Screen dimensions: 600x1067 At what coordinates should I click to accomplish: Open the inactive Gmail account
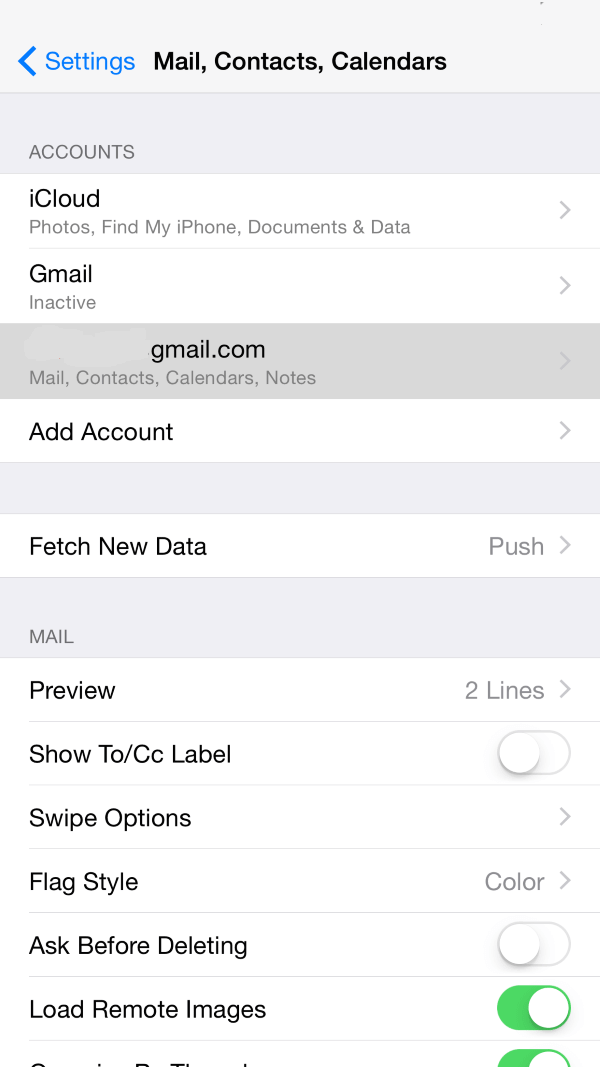pyautogui.click(x=300, y=286)
